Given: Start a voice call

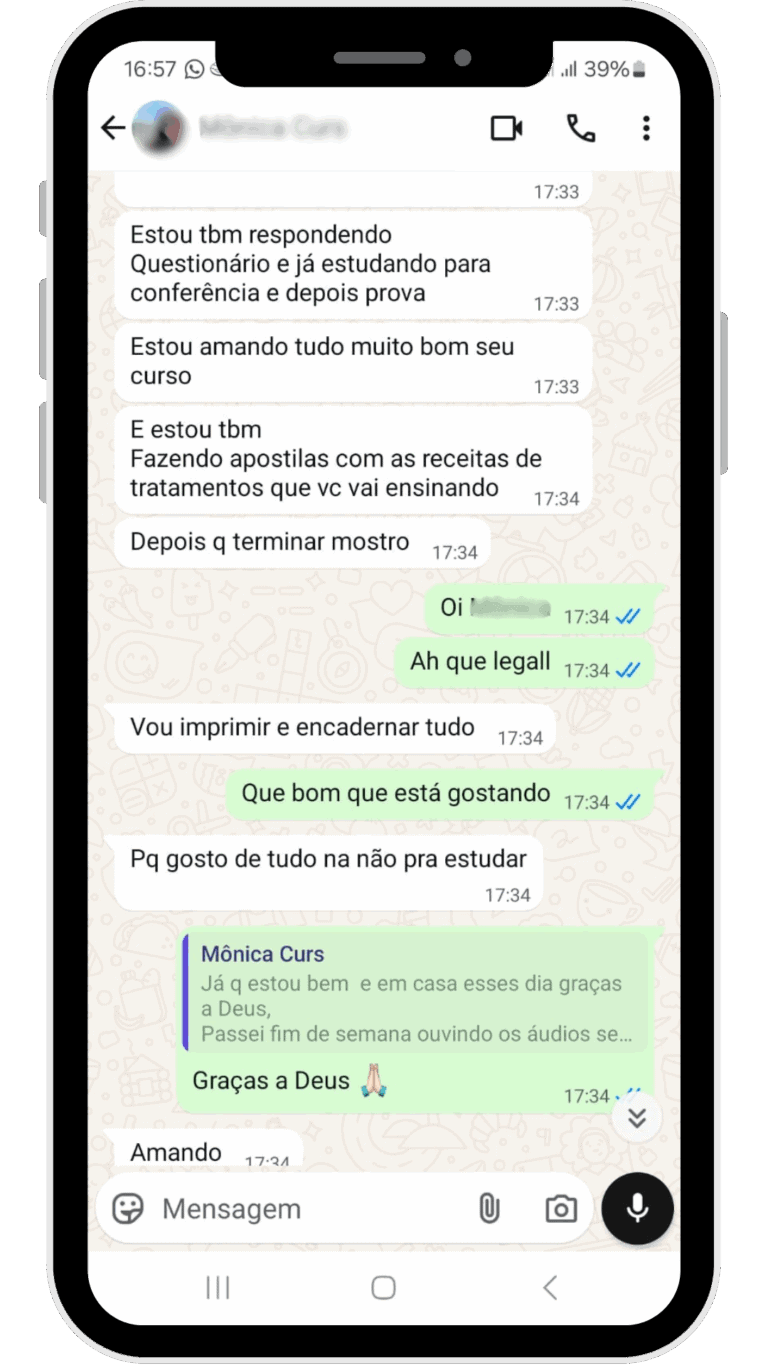Looking at the screenshot, I should pyautogui.click(x=580, y=128).
